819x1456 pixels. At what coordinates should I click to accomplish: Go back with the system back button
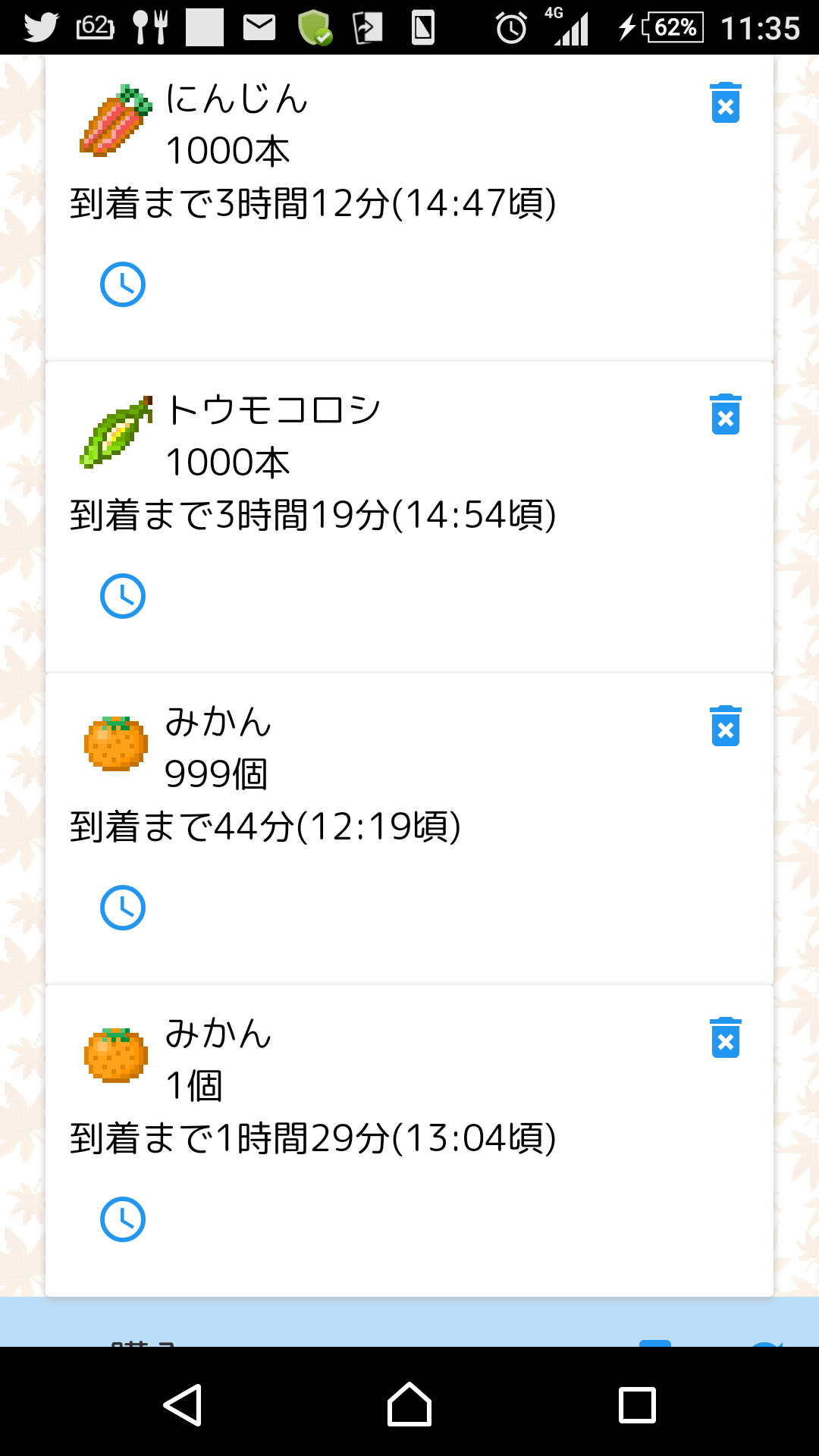click(183, 1405)
